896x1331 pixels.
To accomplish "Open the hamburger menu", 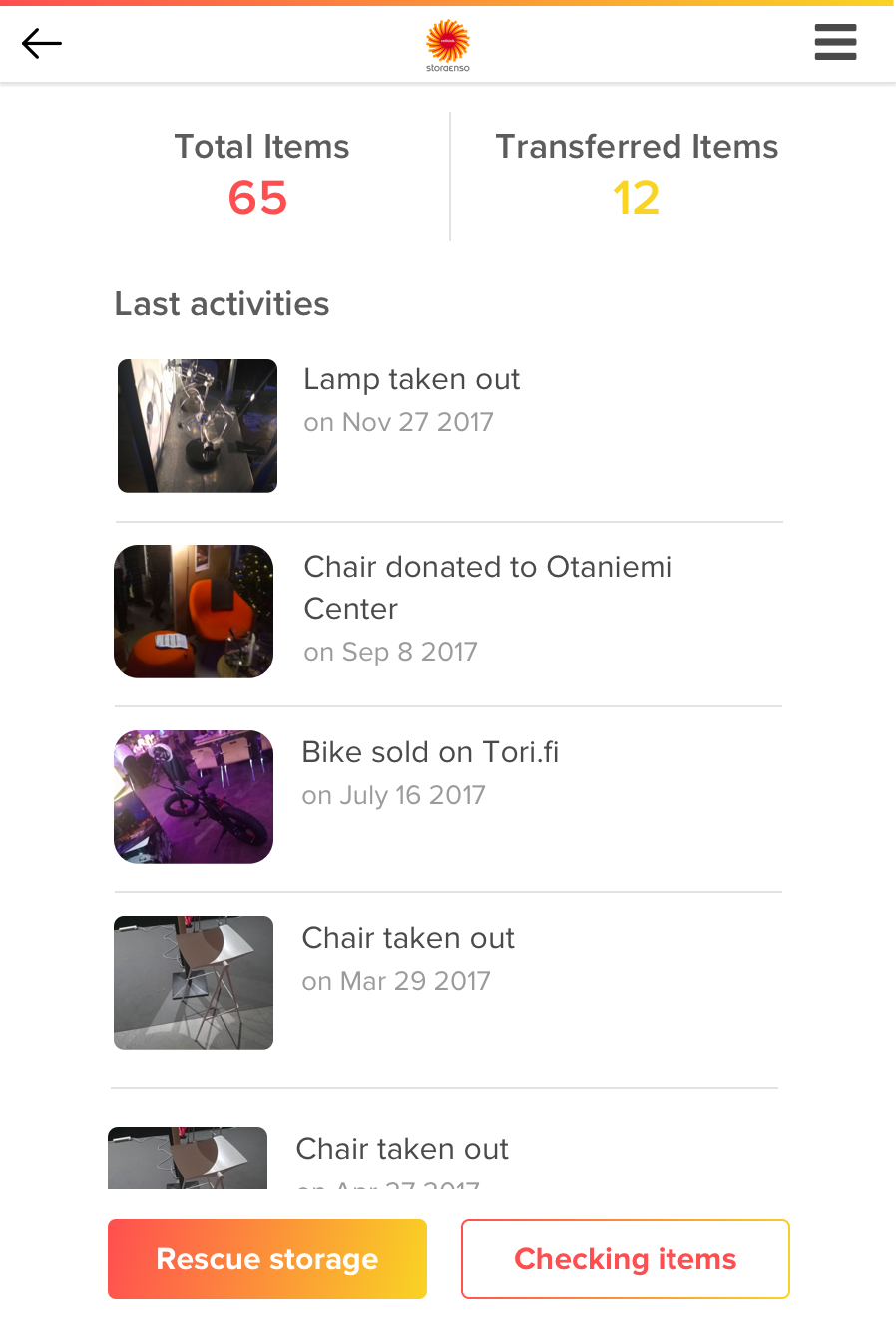I will tap(835, 43).
